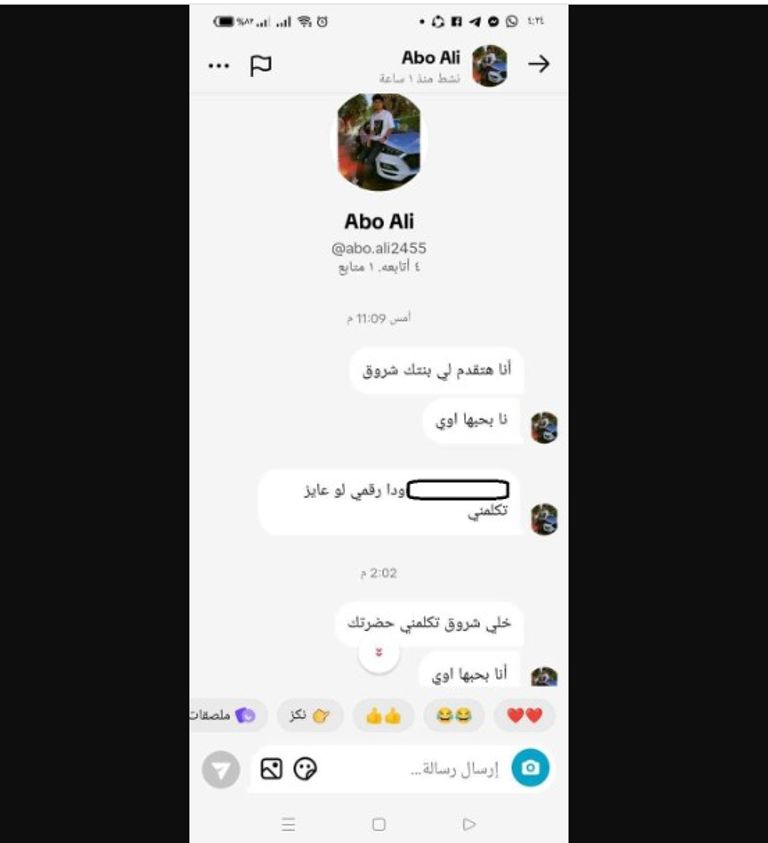The width and height of the screenshot is (768, 843).
Task: Go back using the arrow icon
Action: pos(538,64)
